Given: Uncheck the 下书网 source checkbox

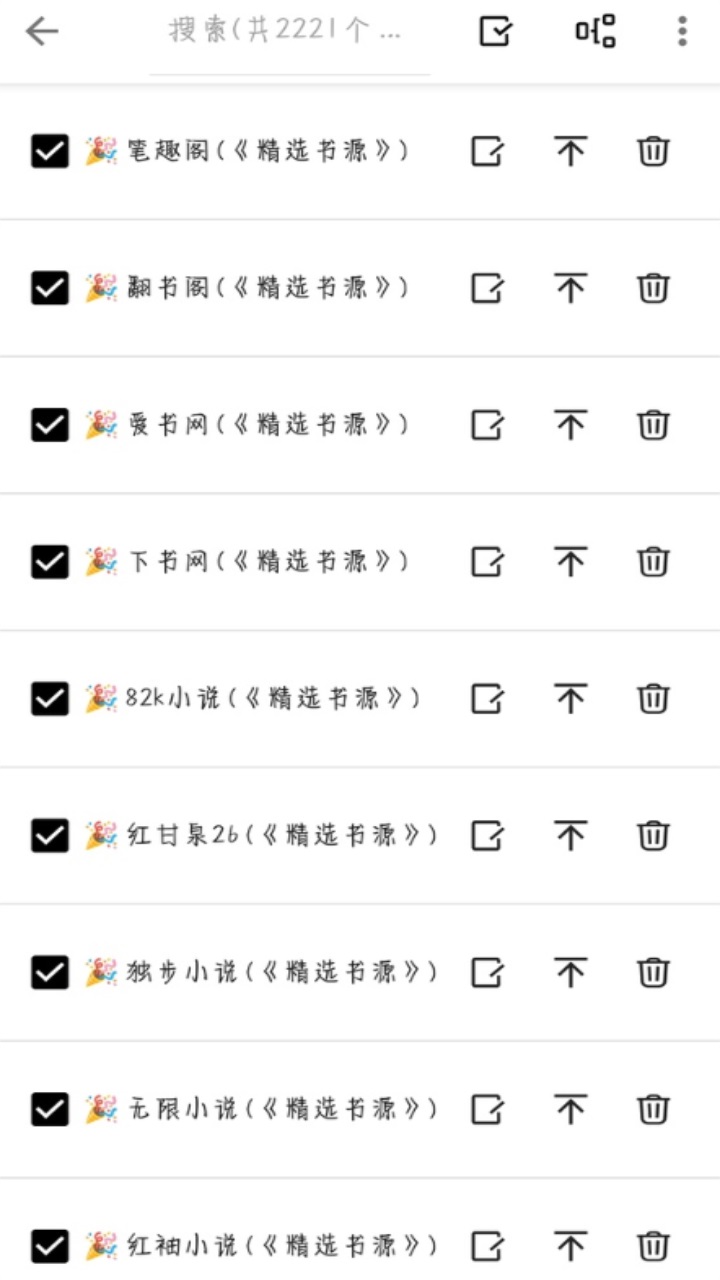Looking at the screenshot, I should (49, 561).
